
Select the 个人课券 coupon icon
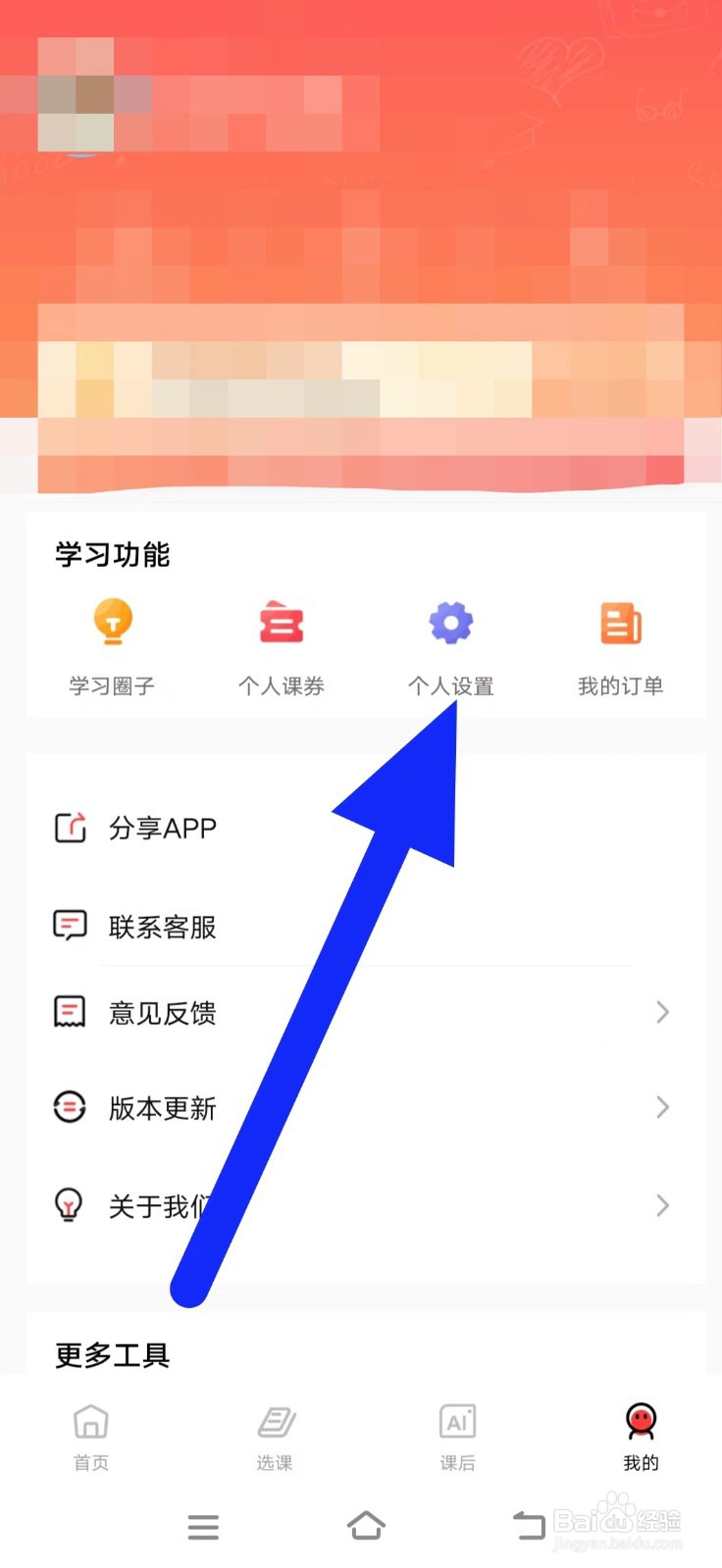[x=282, y=622]
